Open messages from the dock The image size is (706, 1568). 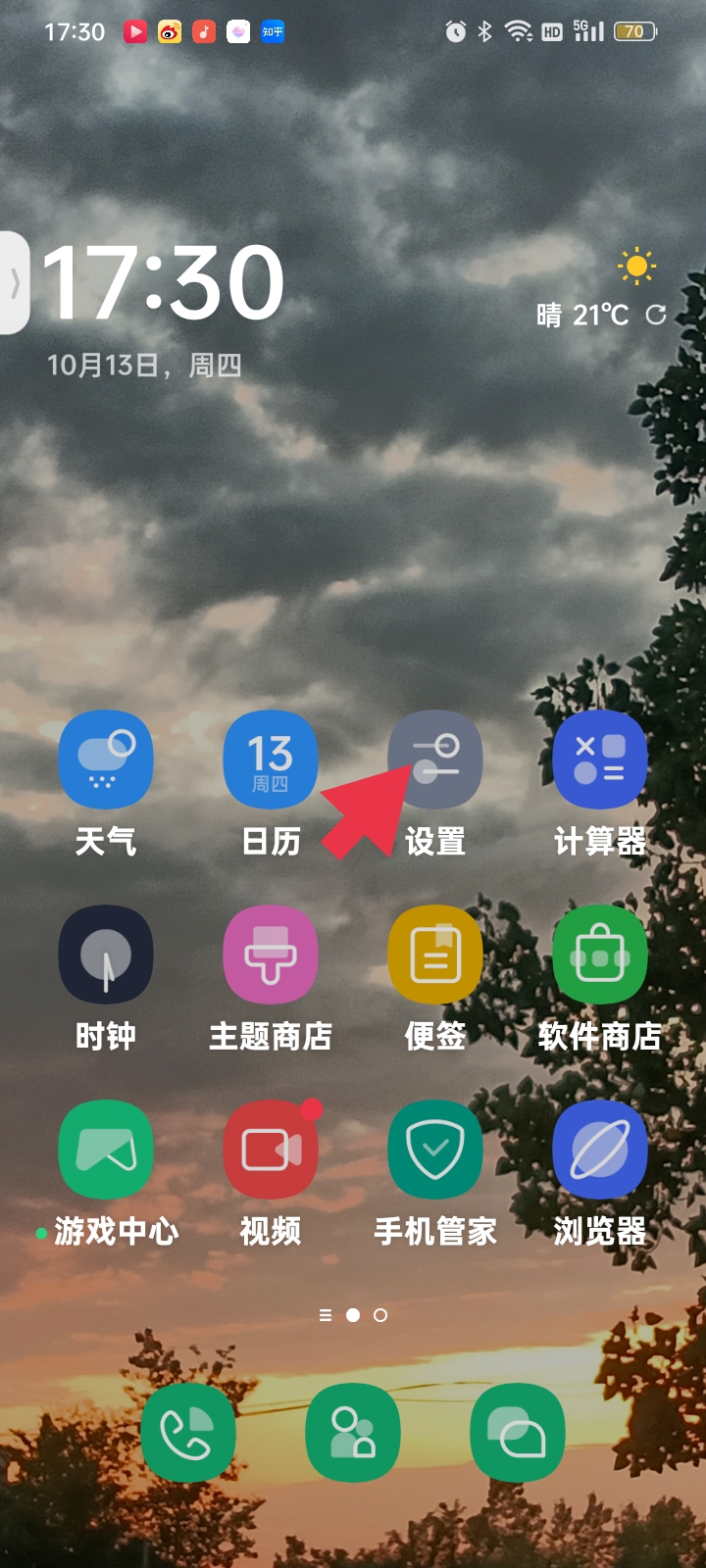pyautogui.click(x=517, y=1433)
